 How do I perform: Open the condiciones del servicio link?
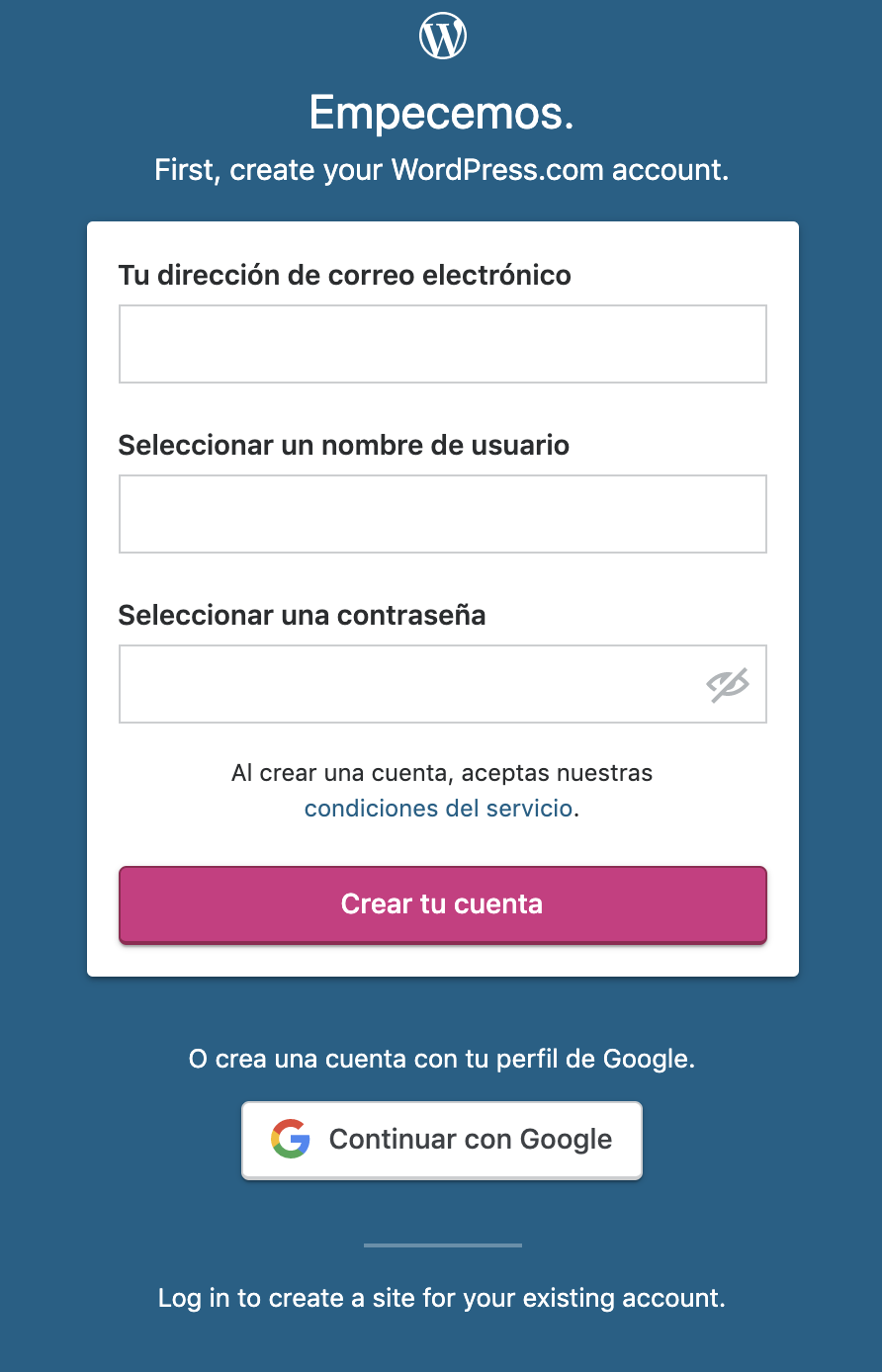pos(438,809)
